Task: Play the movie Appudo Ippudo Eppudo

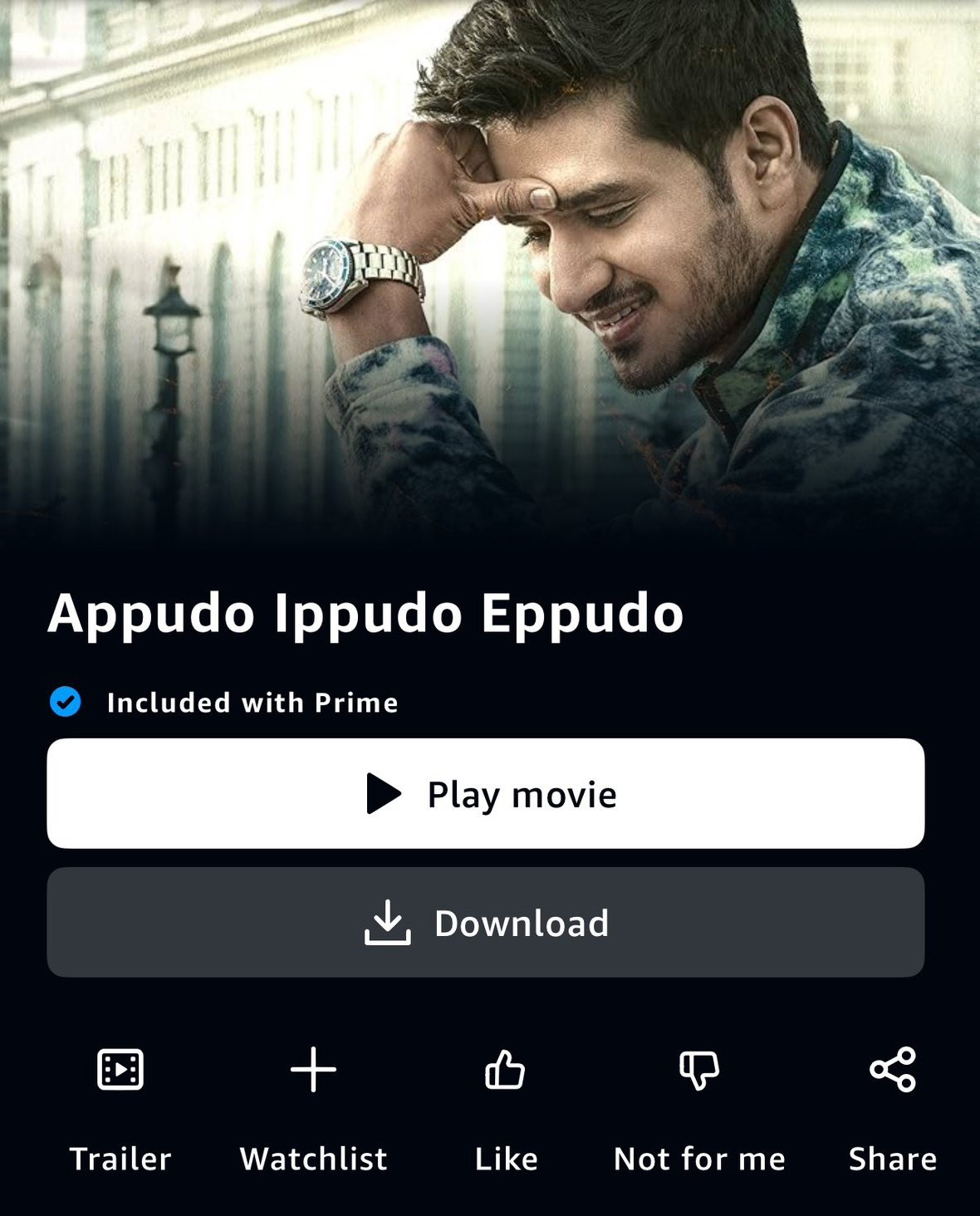Action: tap(485, 793)
